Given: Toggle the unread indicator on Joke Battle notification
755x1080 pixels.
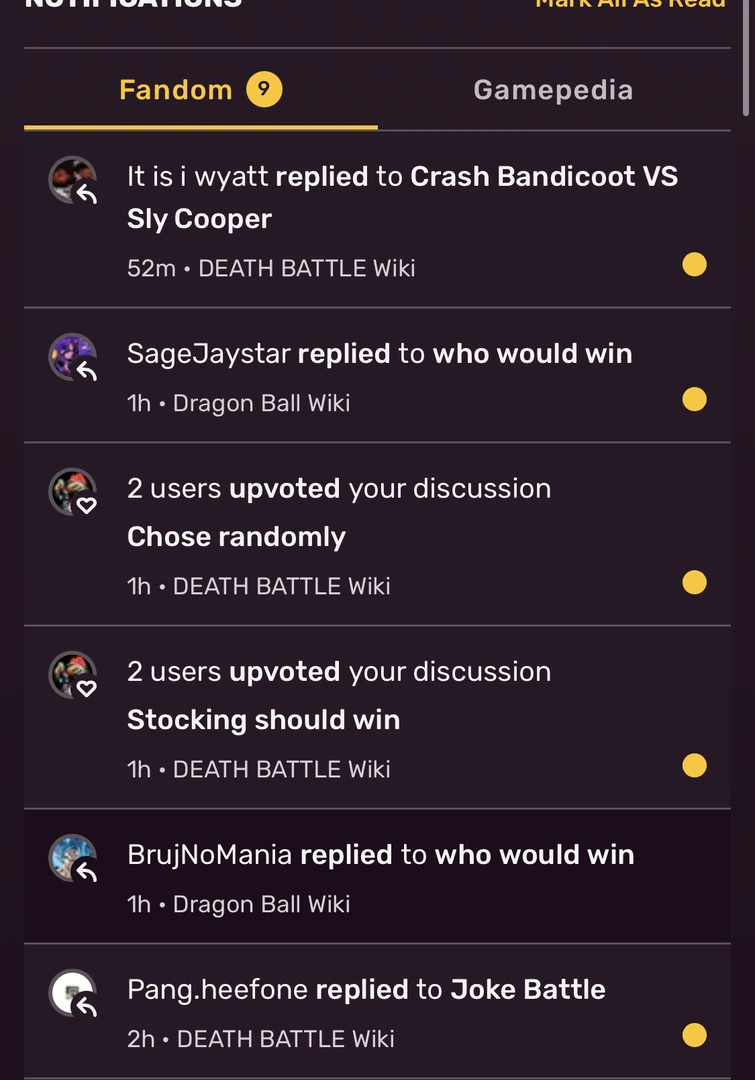Looking at the screenshot, I should pos(694,1035).
